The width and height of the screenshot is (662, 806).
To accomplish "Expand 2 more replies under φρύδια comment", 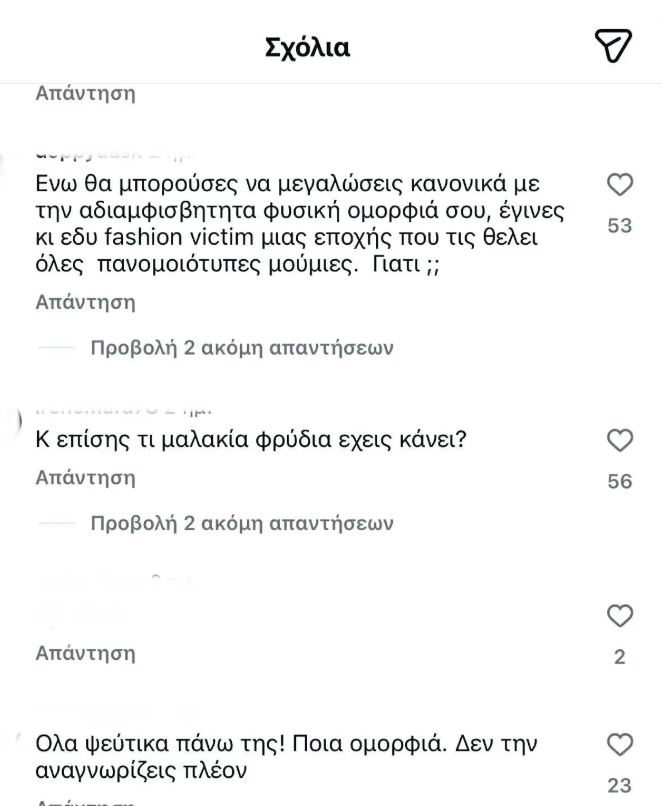I will click(x=241, y=523).
